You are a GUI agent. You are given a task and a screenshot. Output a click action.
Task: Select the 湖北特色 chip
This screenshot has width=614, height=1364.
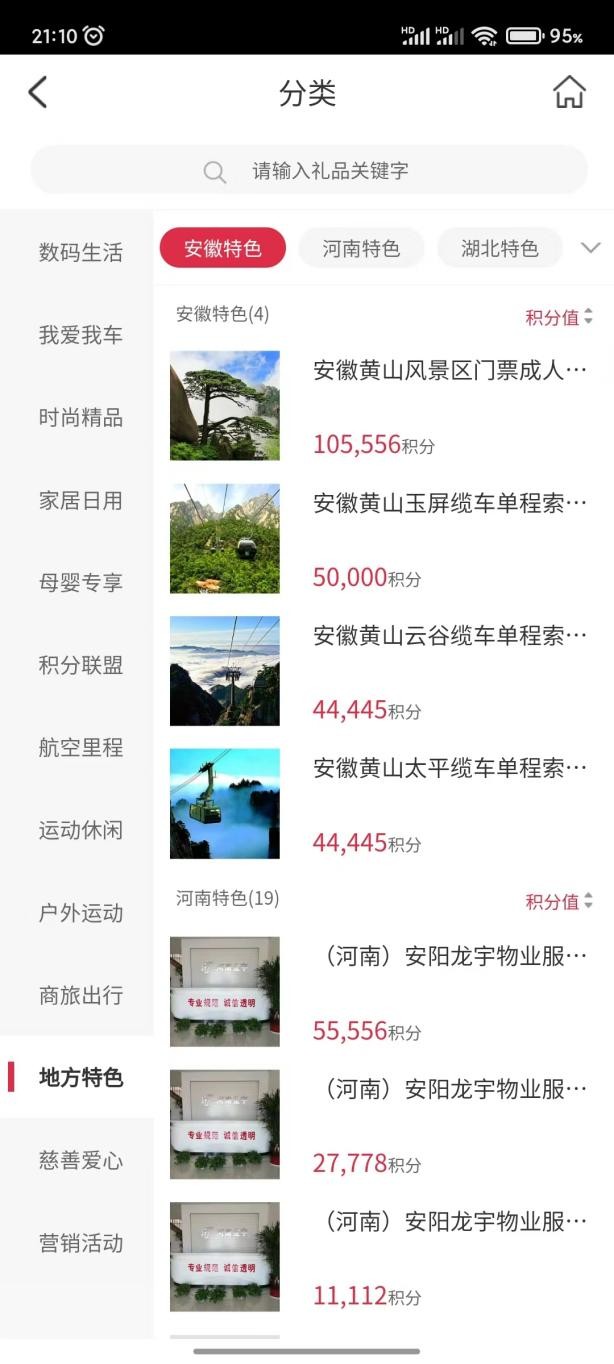point(499,248)
